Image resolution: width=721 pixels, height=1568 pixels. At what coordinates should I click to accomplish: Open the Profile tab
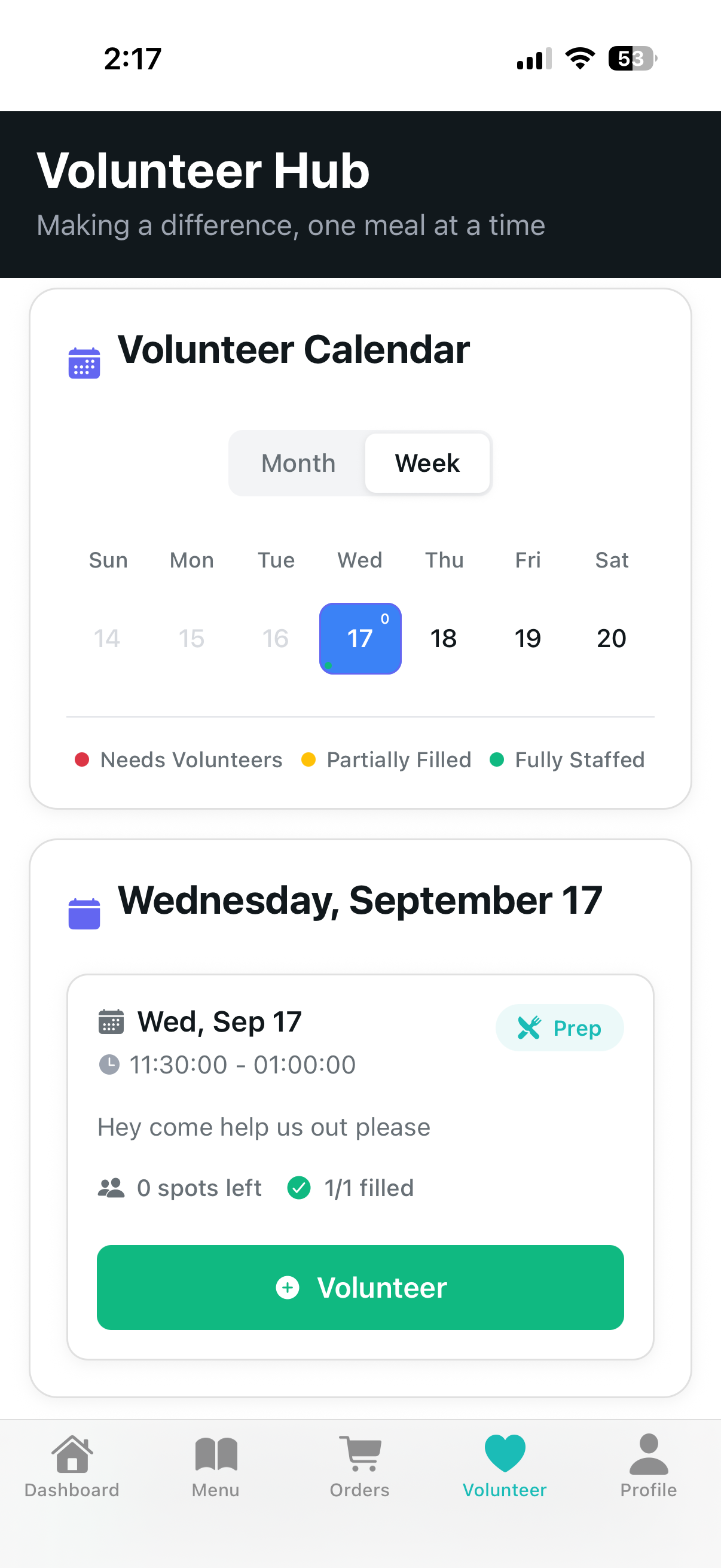pos(648,1466)
